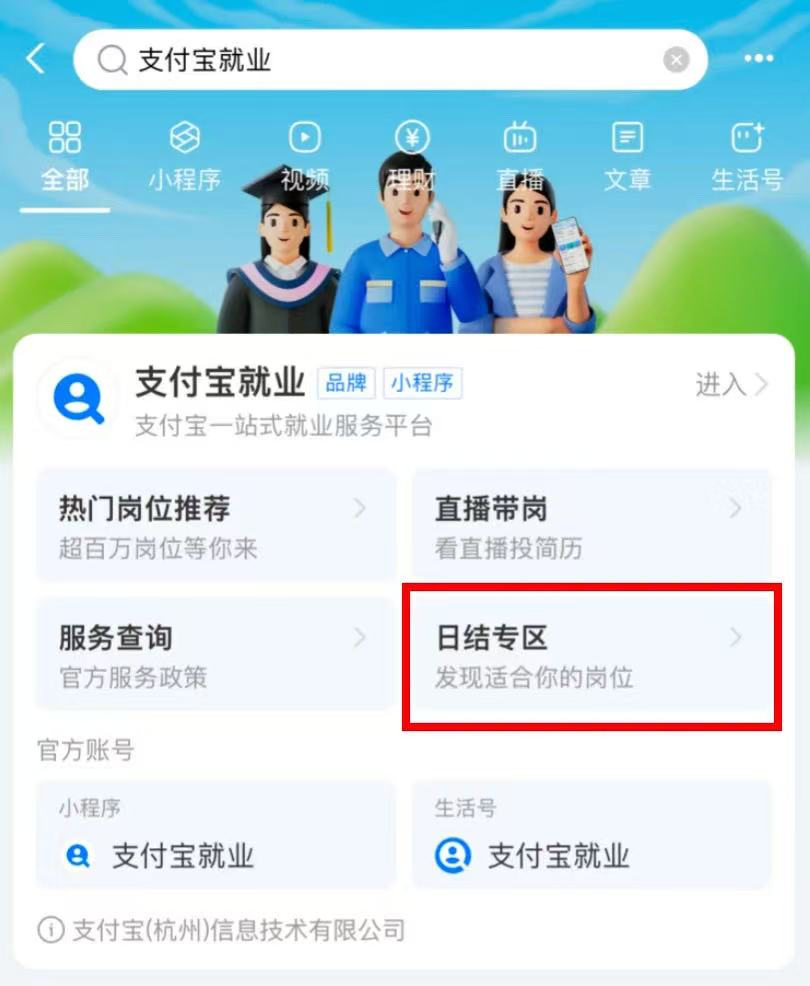This screenshot has height=986, width=810.
Task: Open 服务查询 card
Action: (x=215, y=654)
